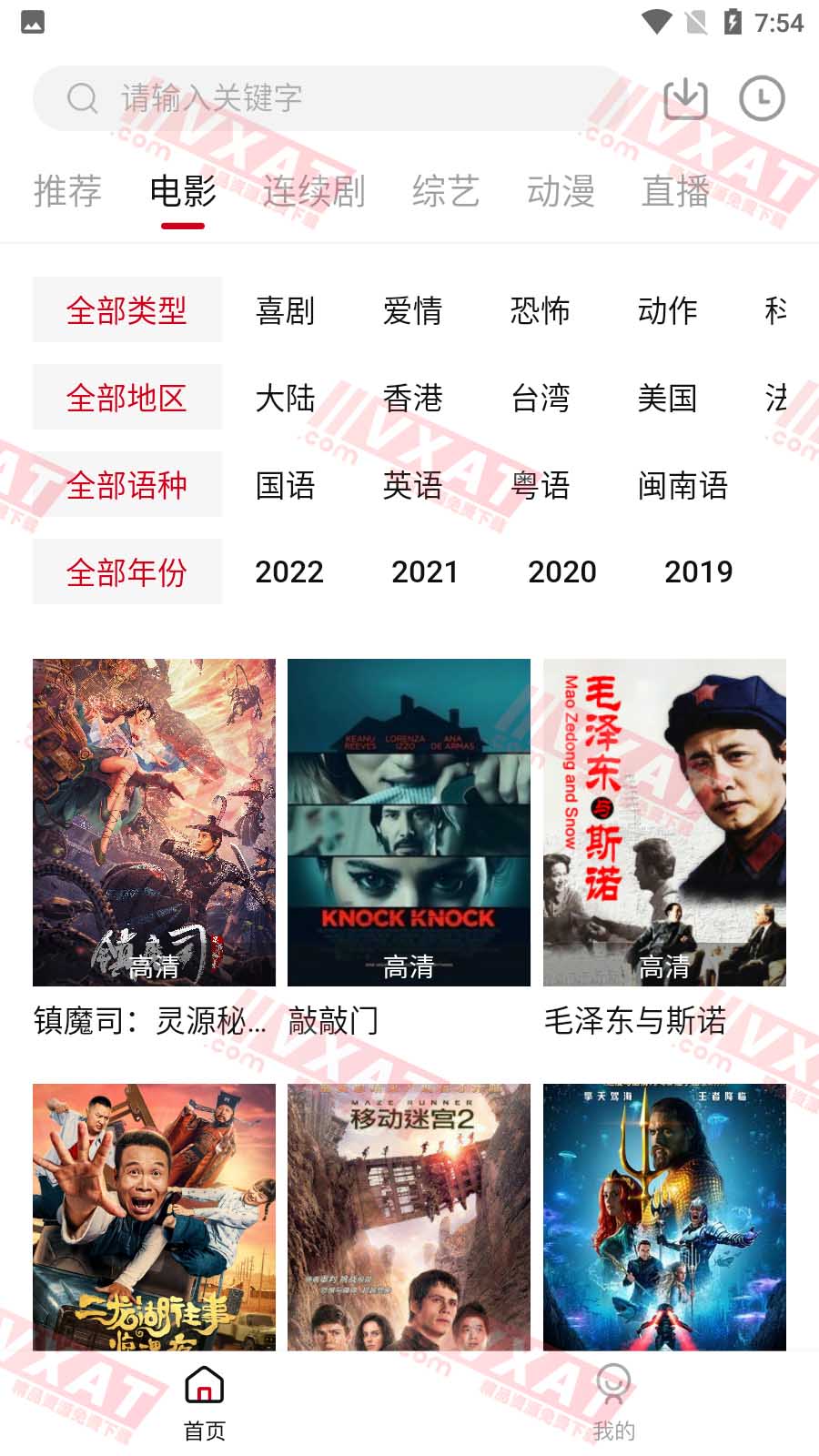This screenshot has height=1456, width=819.
Task: Switch to the 综艺 tab
Action: coord(445,191)
